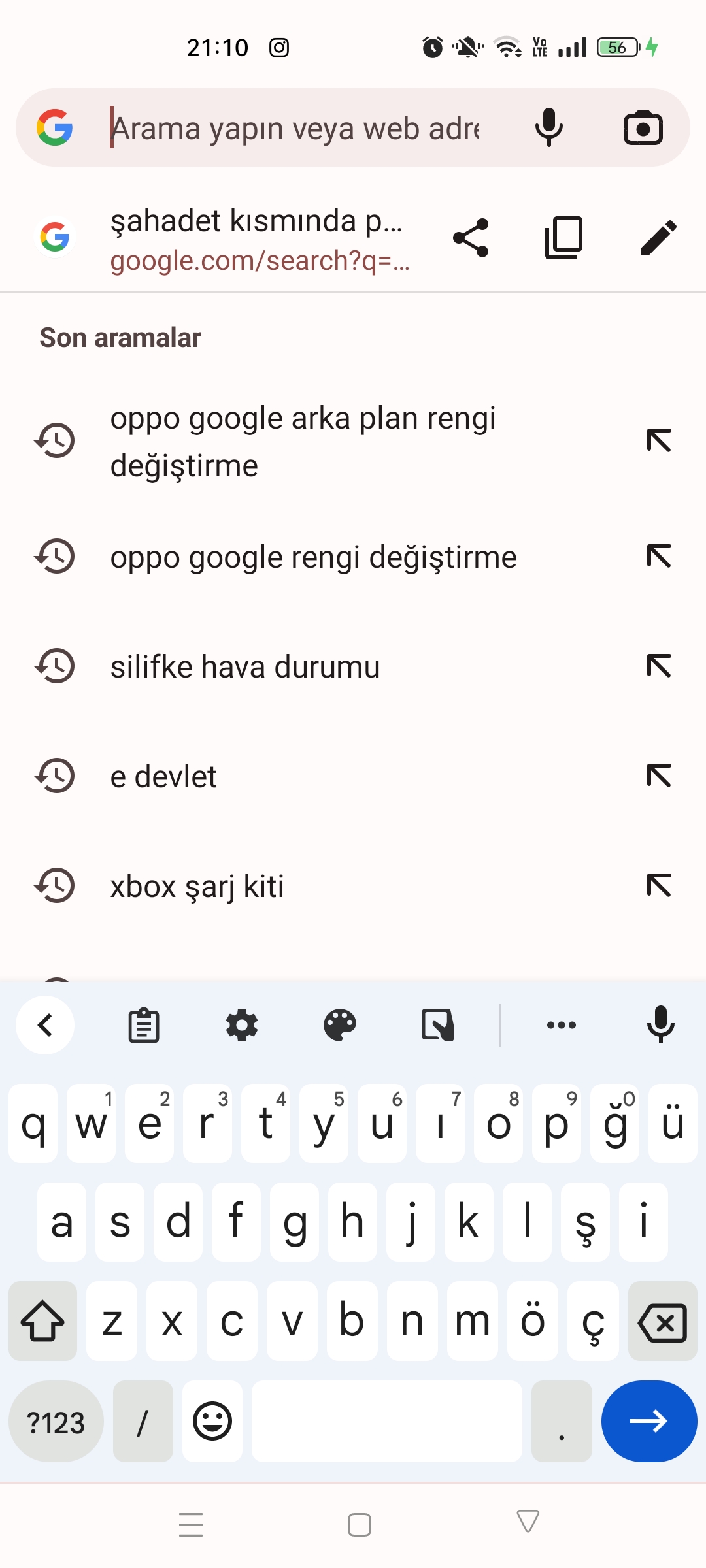The height and width of the screenshot is (1568, 706).
Task: Share the current şahadet page link
Action: (471, 238)
